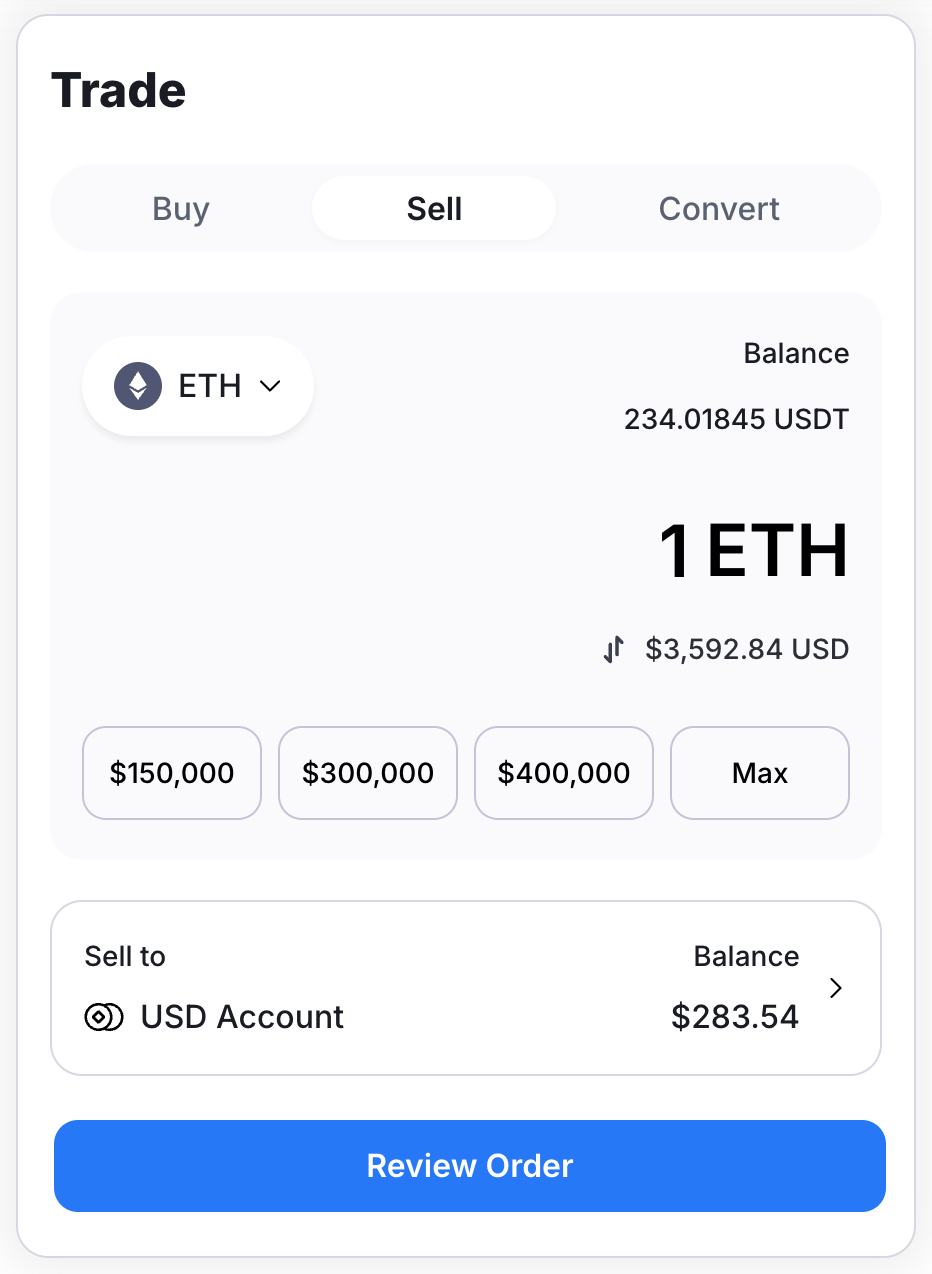Select the Sell tab
The image size is (932, 1274).
tap(433, 208)
